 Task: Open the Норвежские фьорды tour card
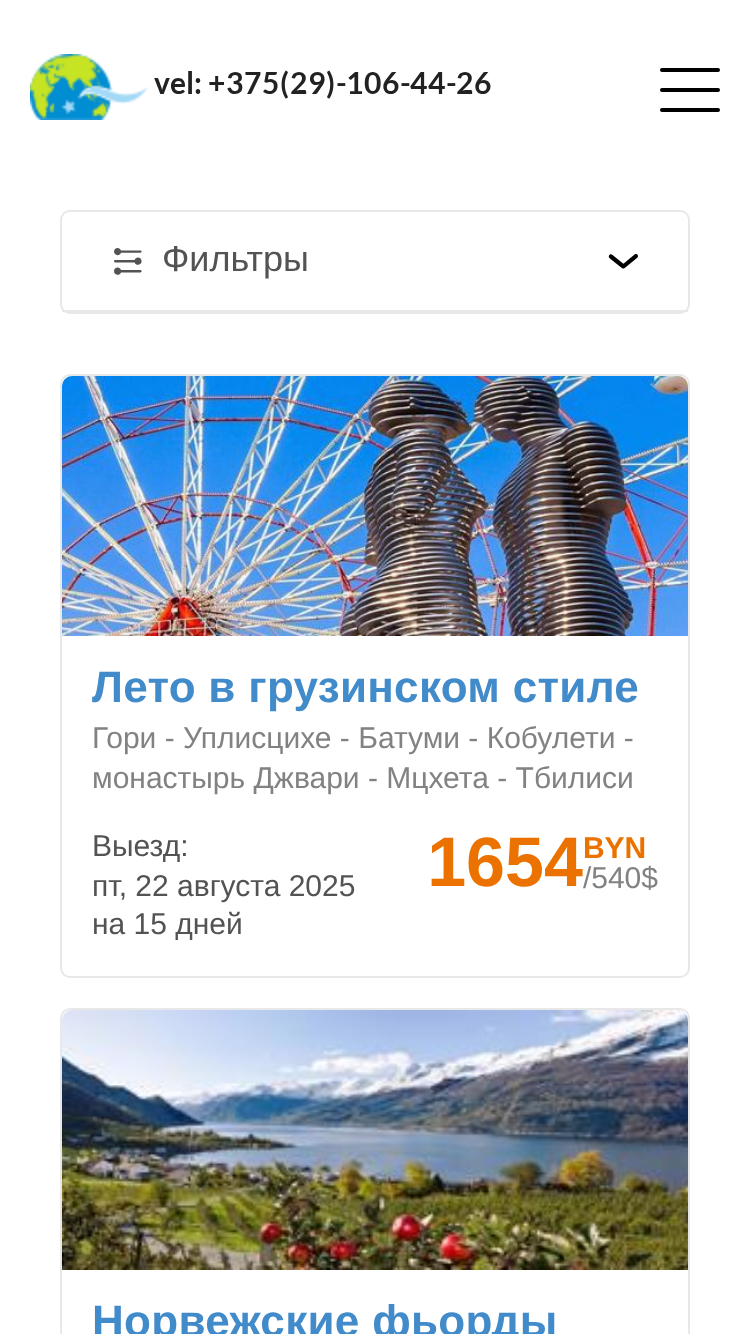tap(375, 1172)
